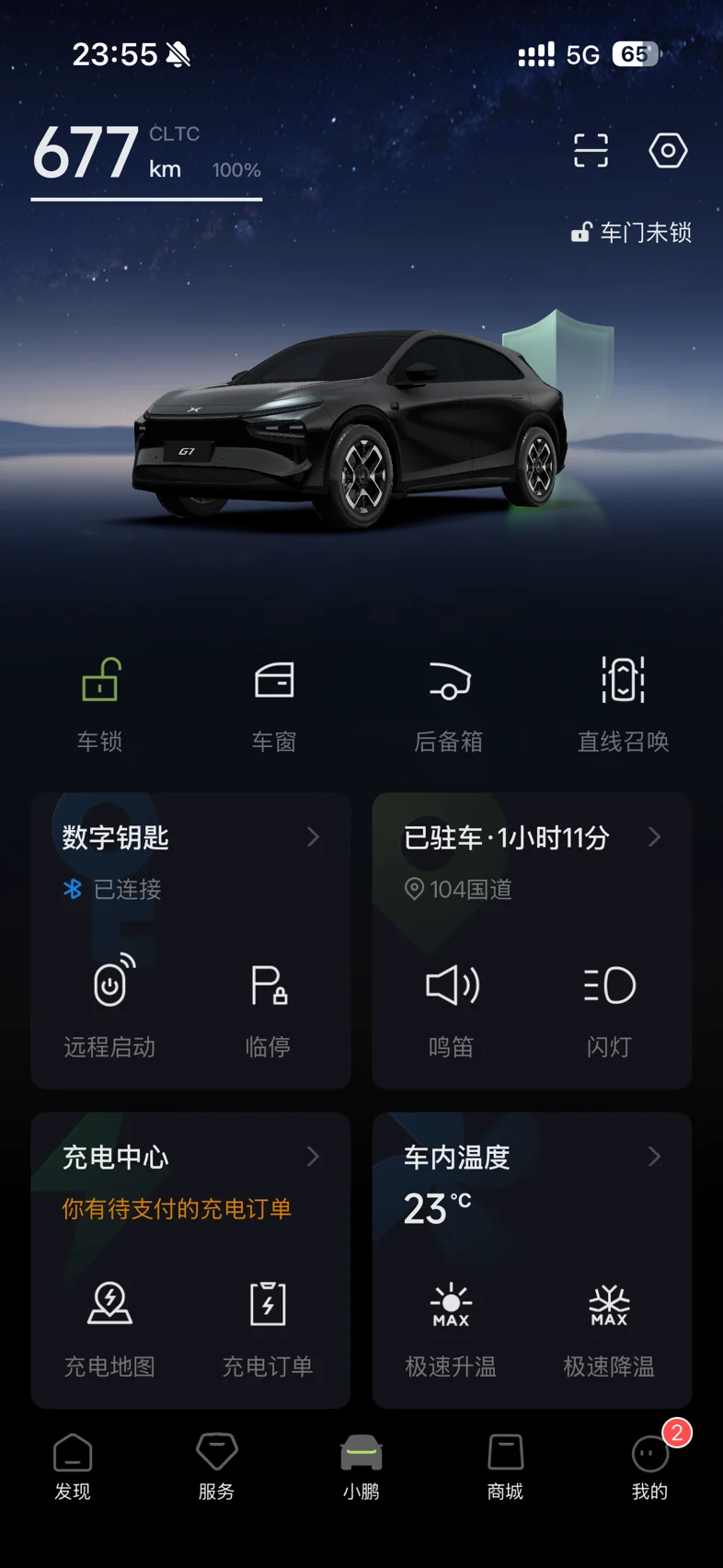Switch to the 我的 tab

650,1467
